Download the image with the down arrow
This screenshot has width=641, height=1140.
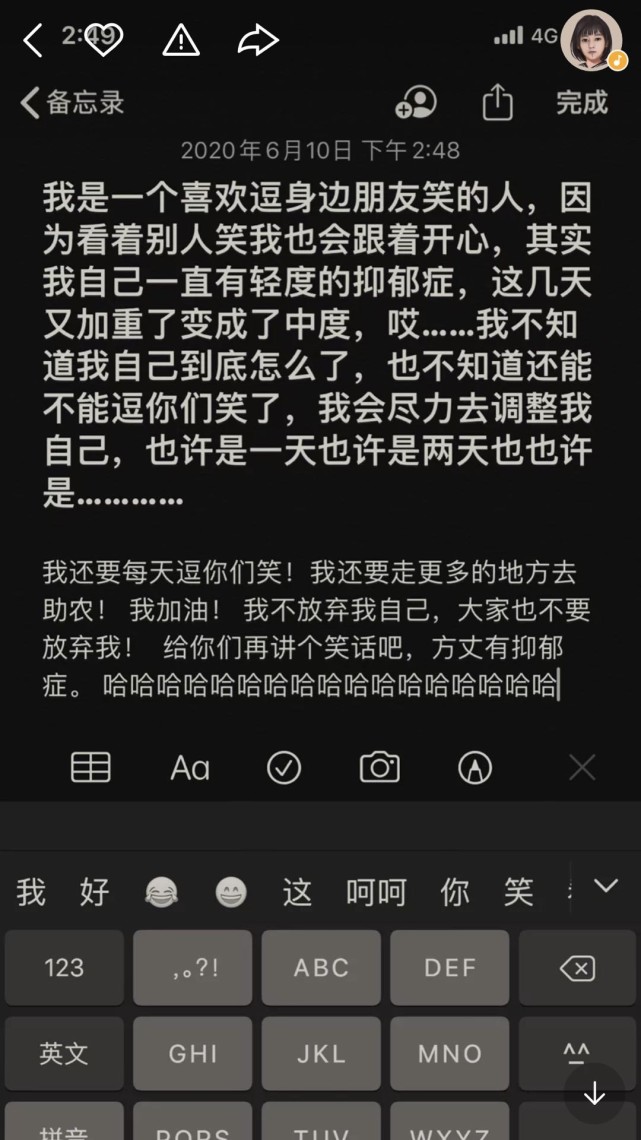[x=594, y=1093]
